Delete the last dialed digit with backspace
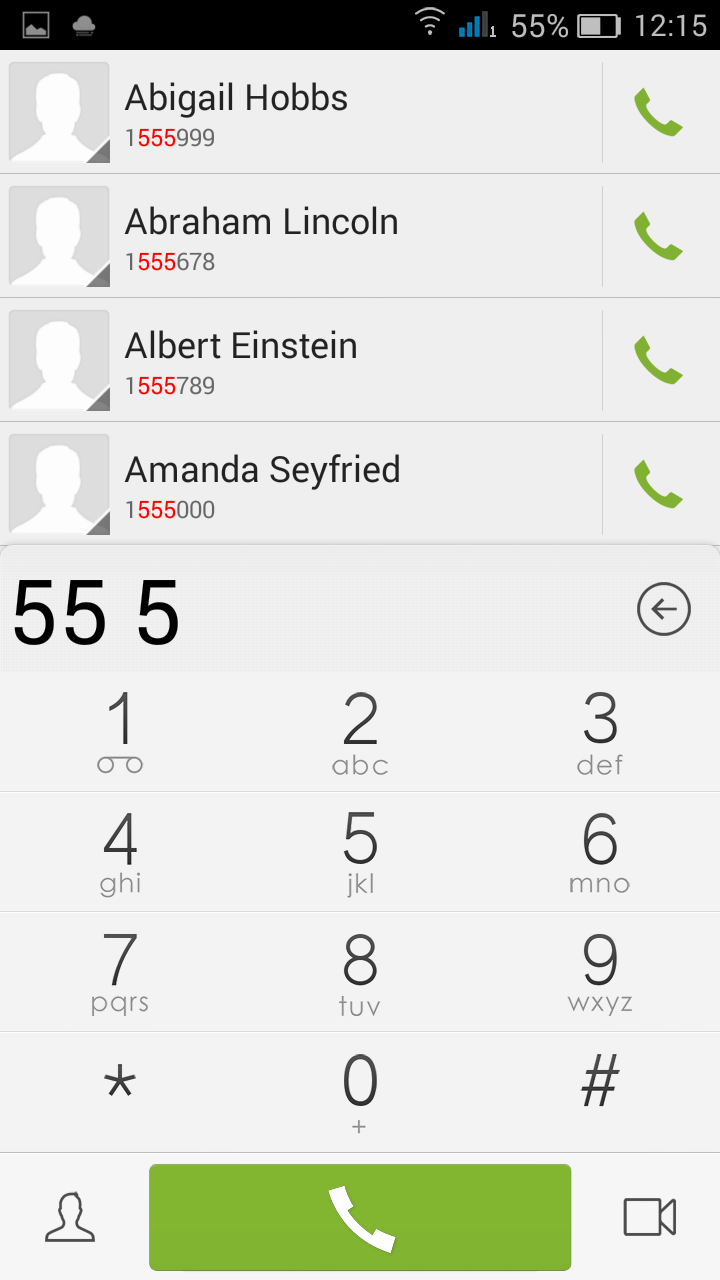720x1280 pixels. pyautogui.click(x=664, y=608)
